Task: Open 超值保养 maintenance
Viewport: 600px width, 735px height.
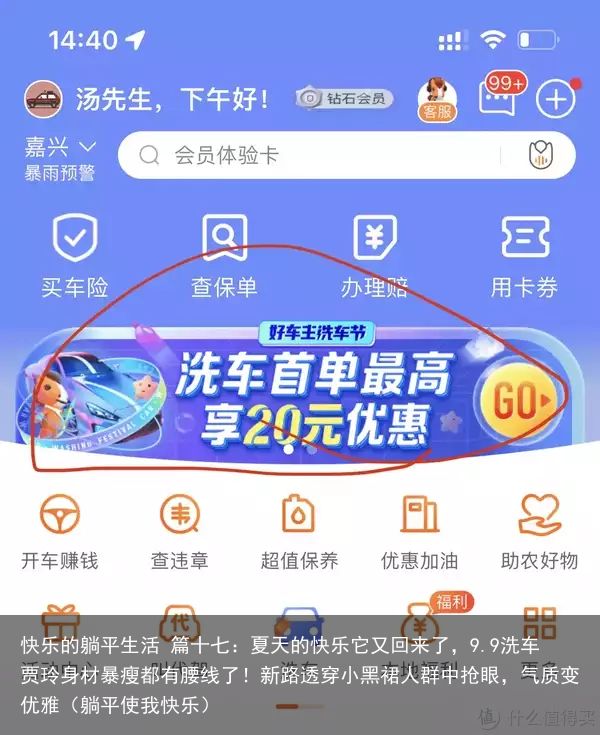Action: coord(299,532)
